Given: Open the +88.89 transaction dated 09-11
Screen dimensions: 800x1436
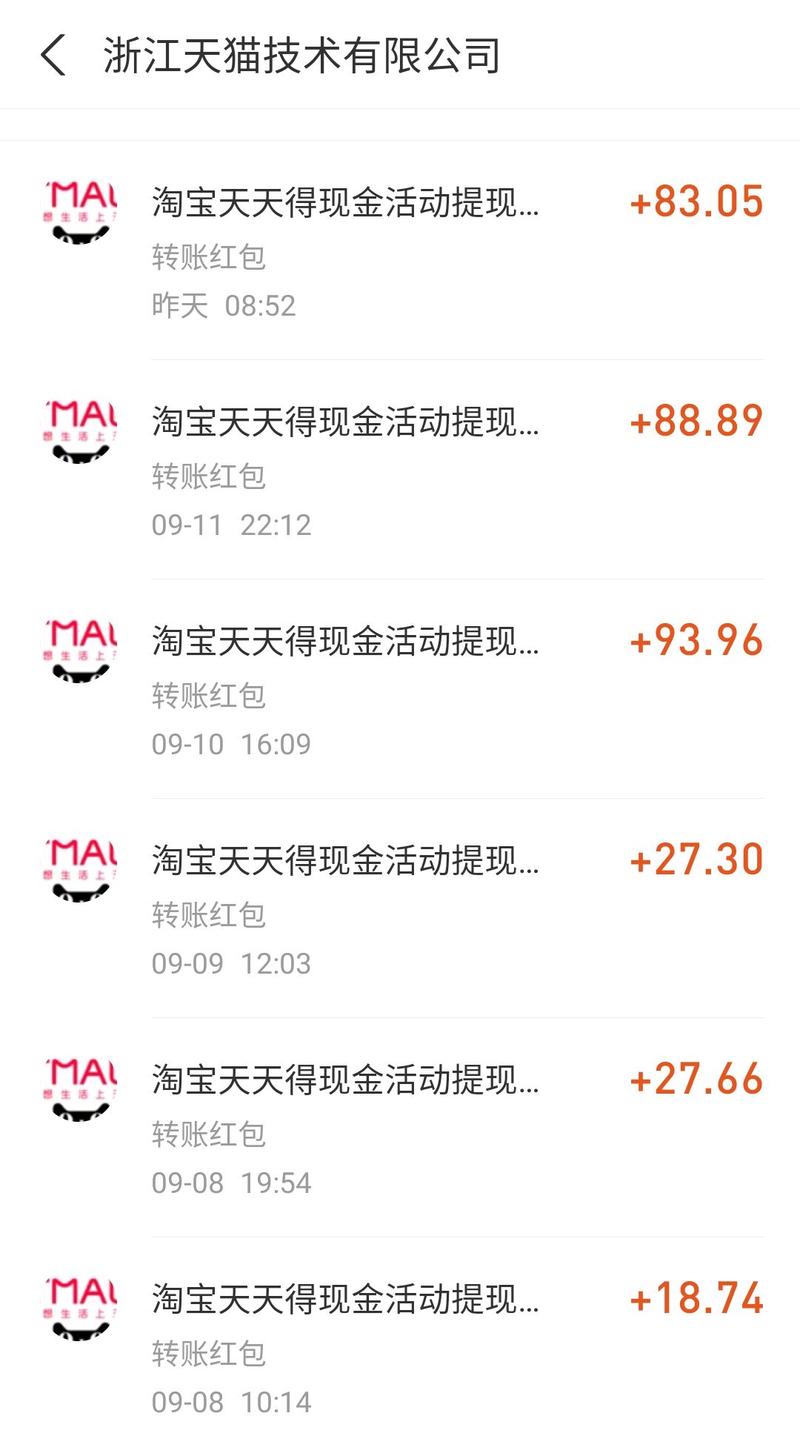Looking at the screenshot, I should click(400, 469).
